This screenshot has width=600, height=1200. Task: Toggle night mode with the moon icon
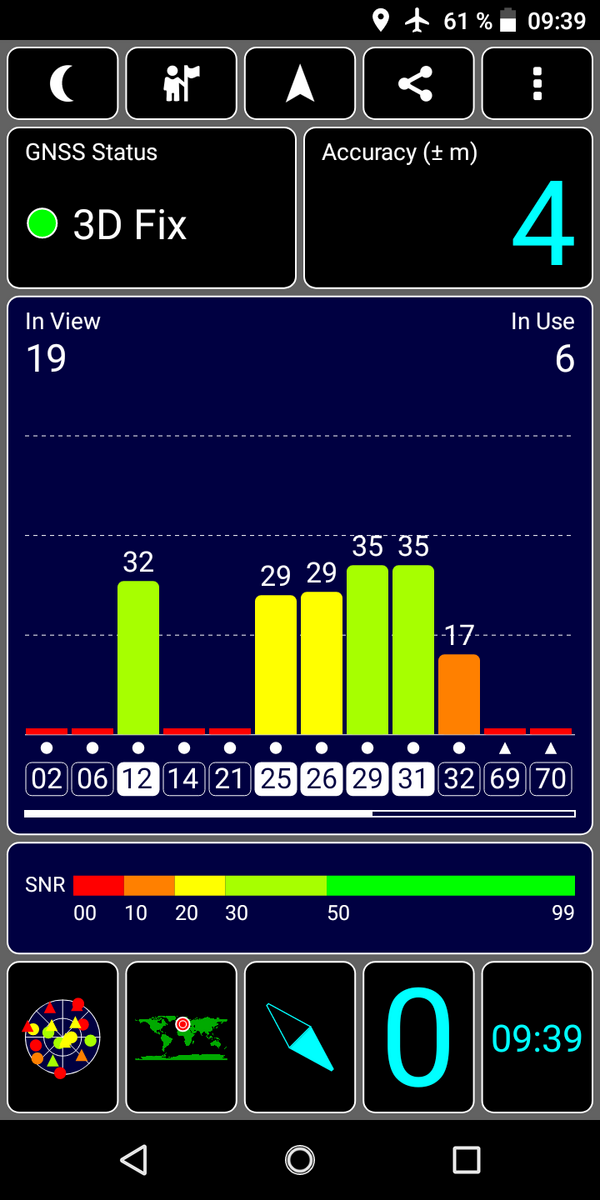[x=63, y=84]
